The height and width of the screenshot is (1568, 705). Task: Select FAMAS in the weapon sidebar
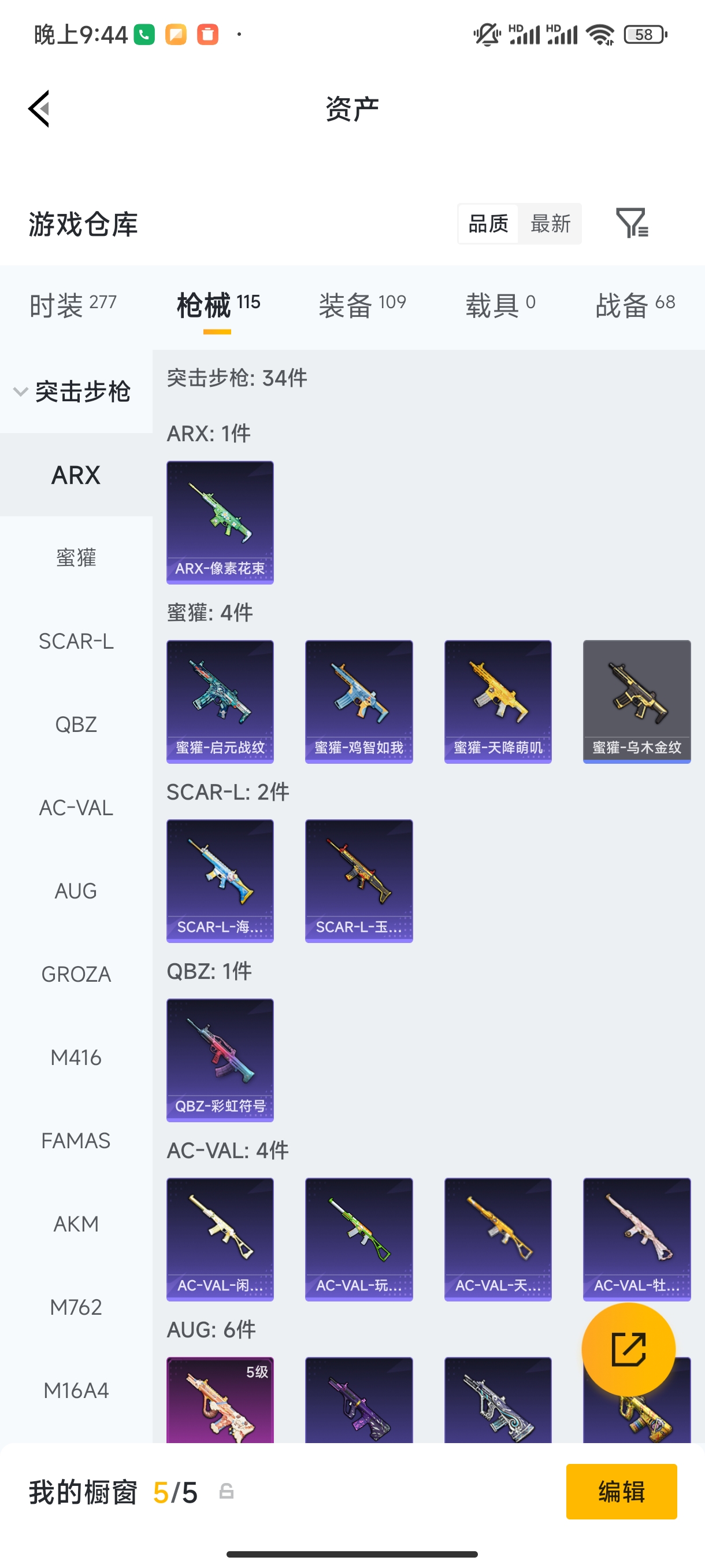point(76,1140)
